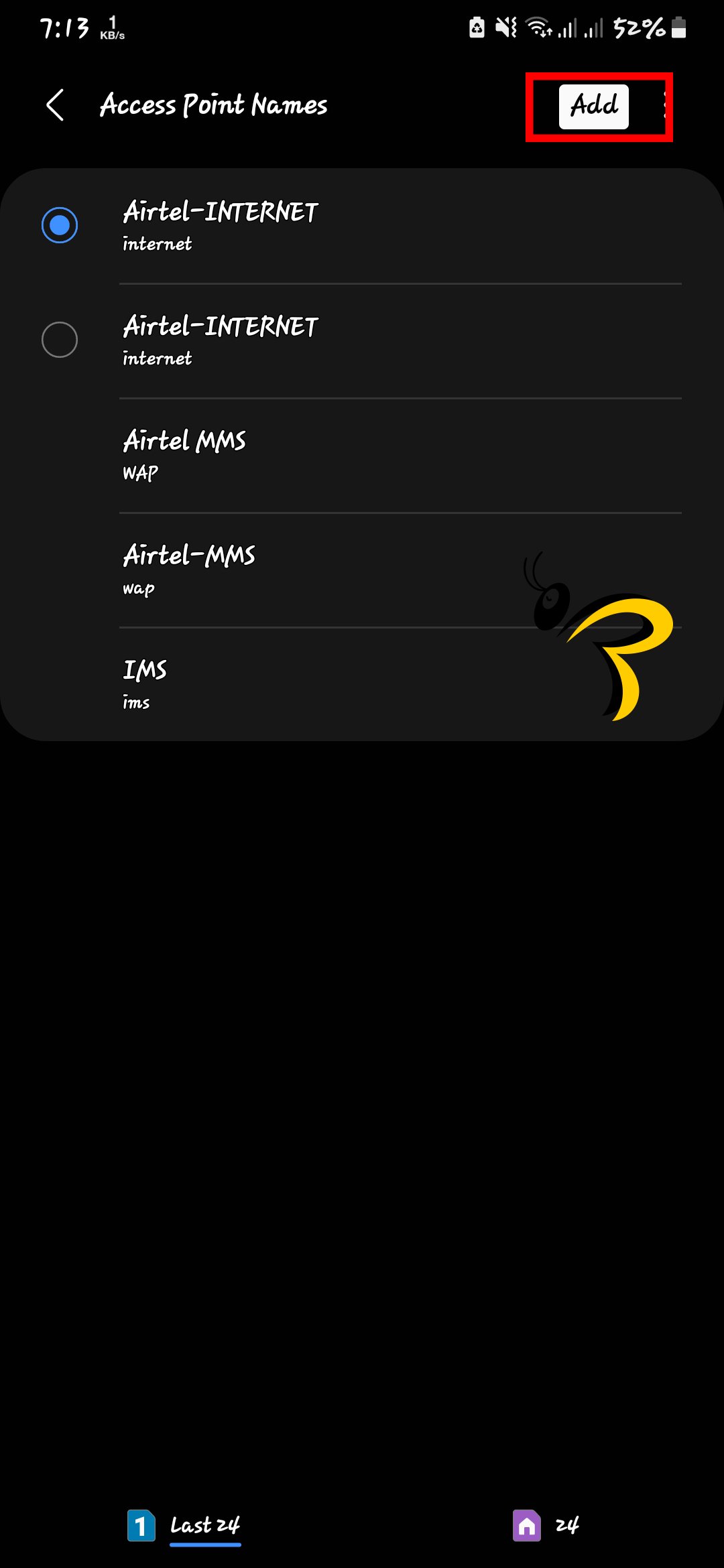The width and height of the screenshot is (724, 1568).
Task: Choose the unselected Airtel-INTERNET radio button
Action: click(x=60, y=340)
